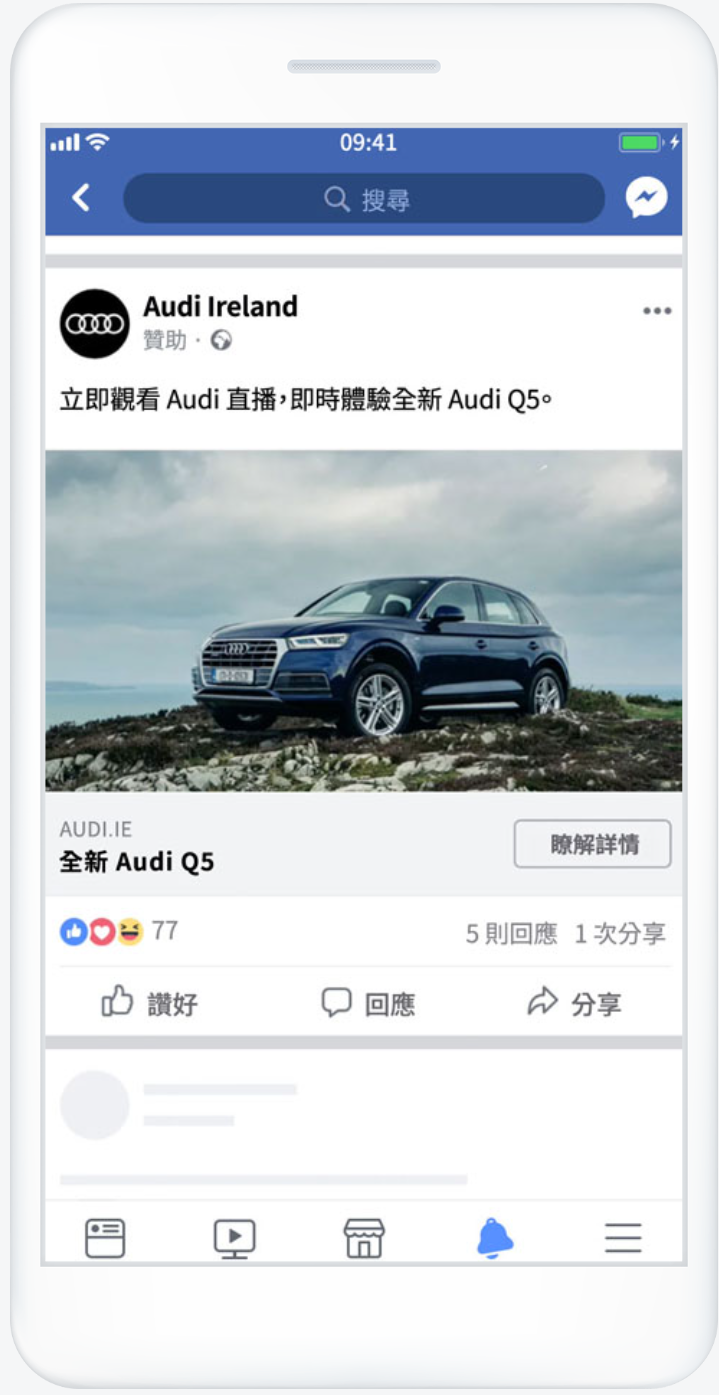The width and height of the screenshot is (719, 1395).
Task: Tap the 搜尋 search field
Action: pos(364,199)
